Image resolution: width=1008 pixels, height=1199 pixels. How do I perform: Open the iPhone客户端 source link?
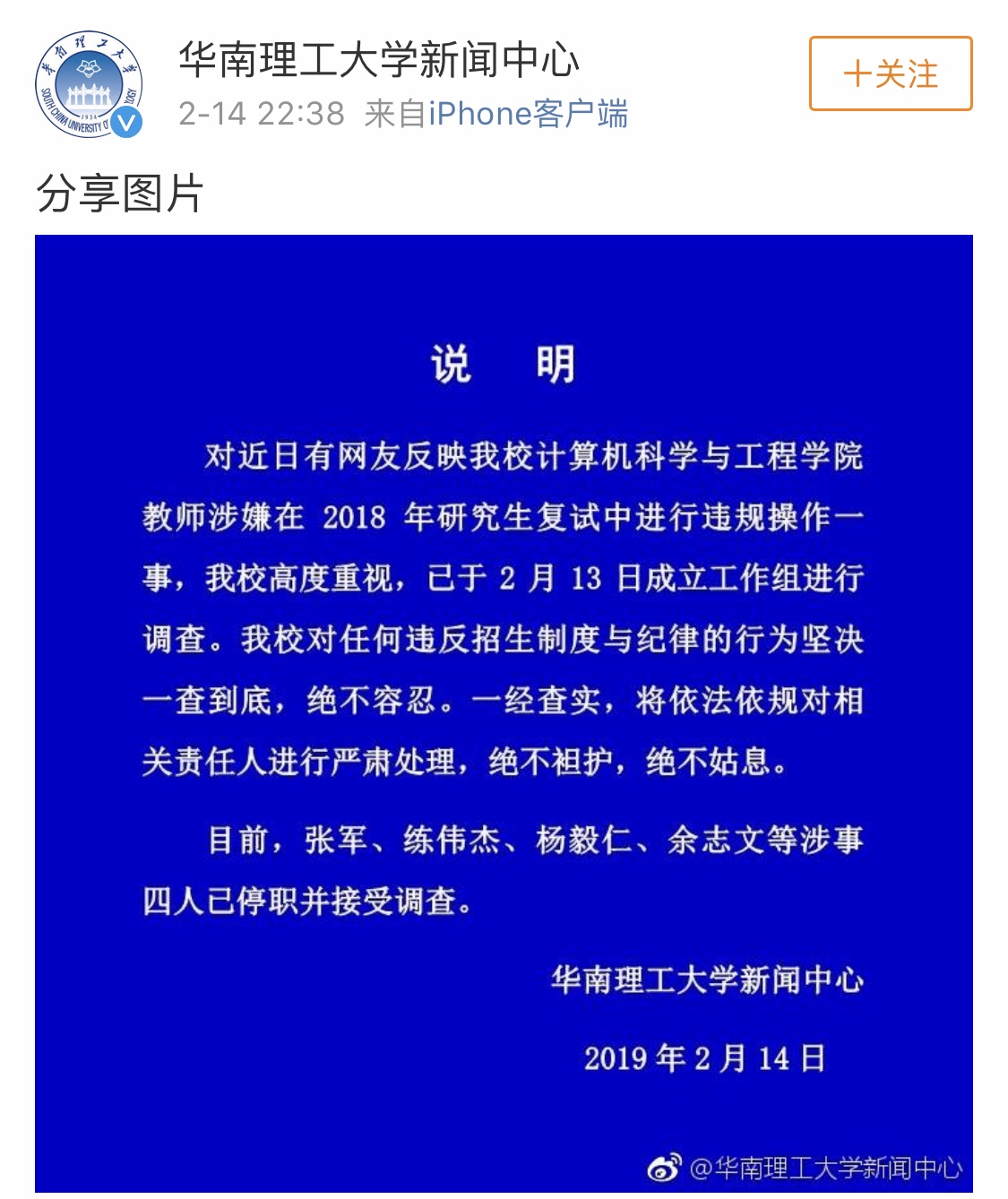tap(528, 114)
